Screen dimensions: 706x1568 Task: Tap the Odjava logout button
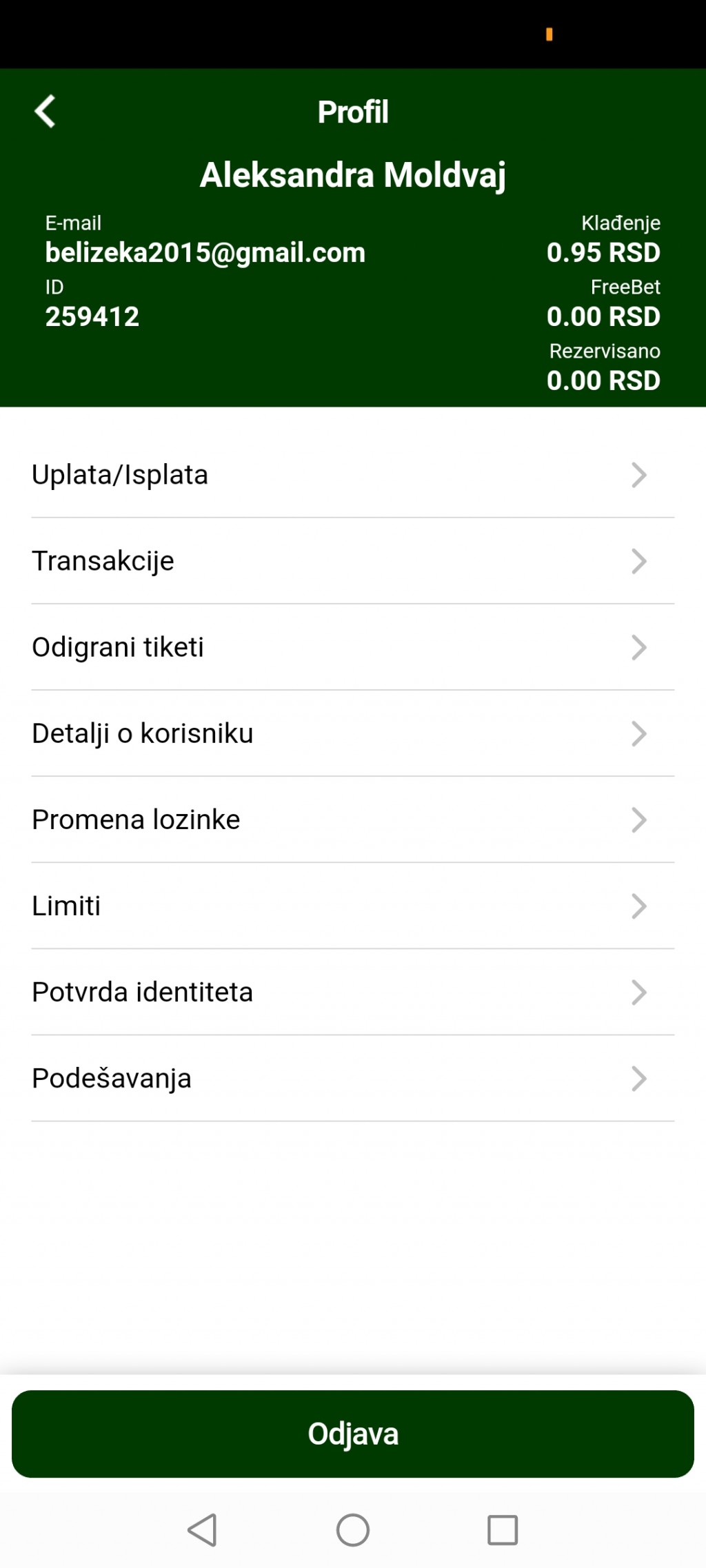353,1434
